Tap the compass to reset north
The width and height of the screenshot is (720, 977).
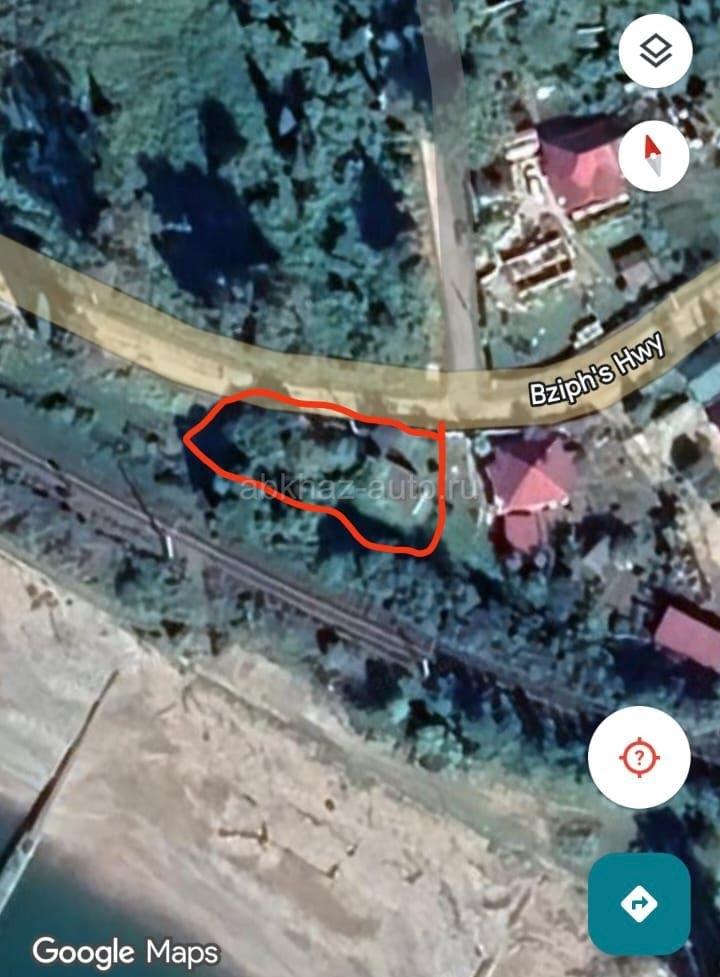tap(654, 156)
